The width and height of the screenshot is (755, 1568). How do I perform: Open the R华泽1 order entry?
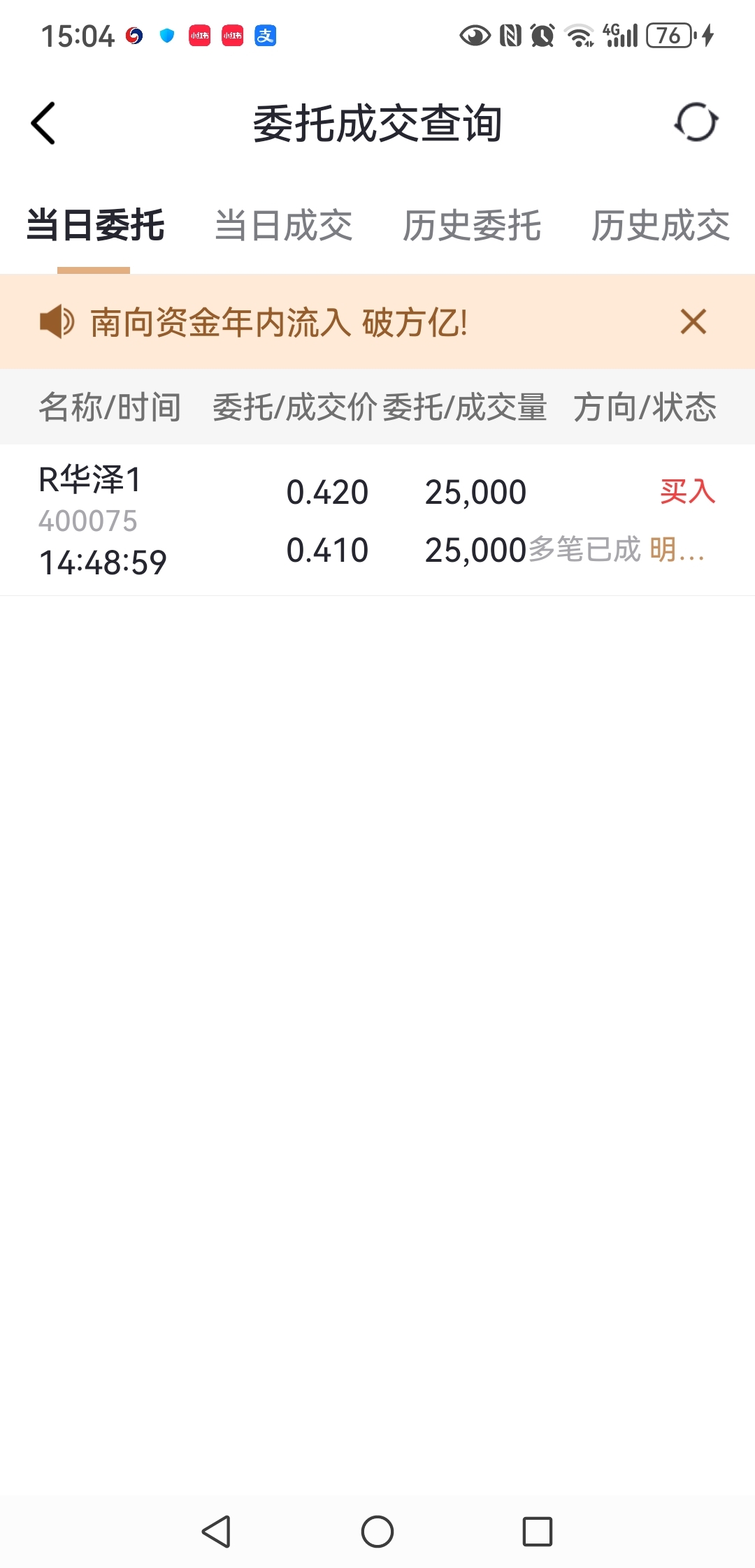(x=377, y=521)
